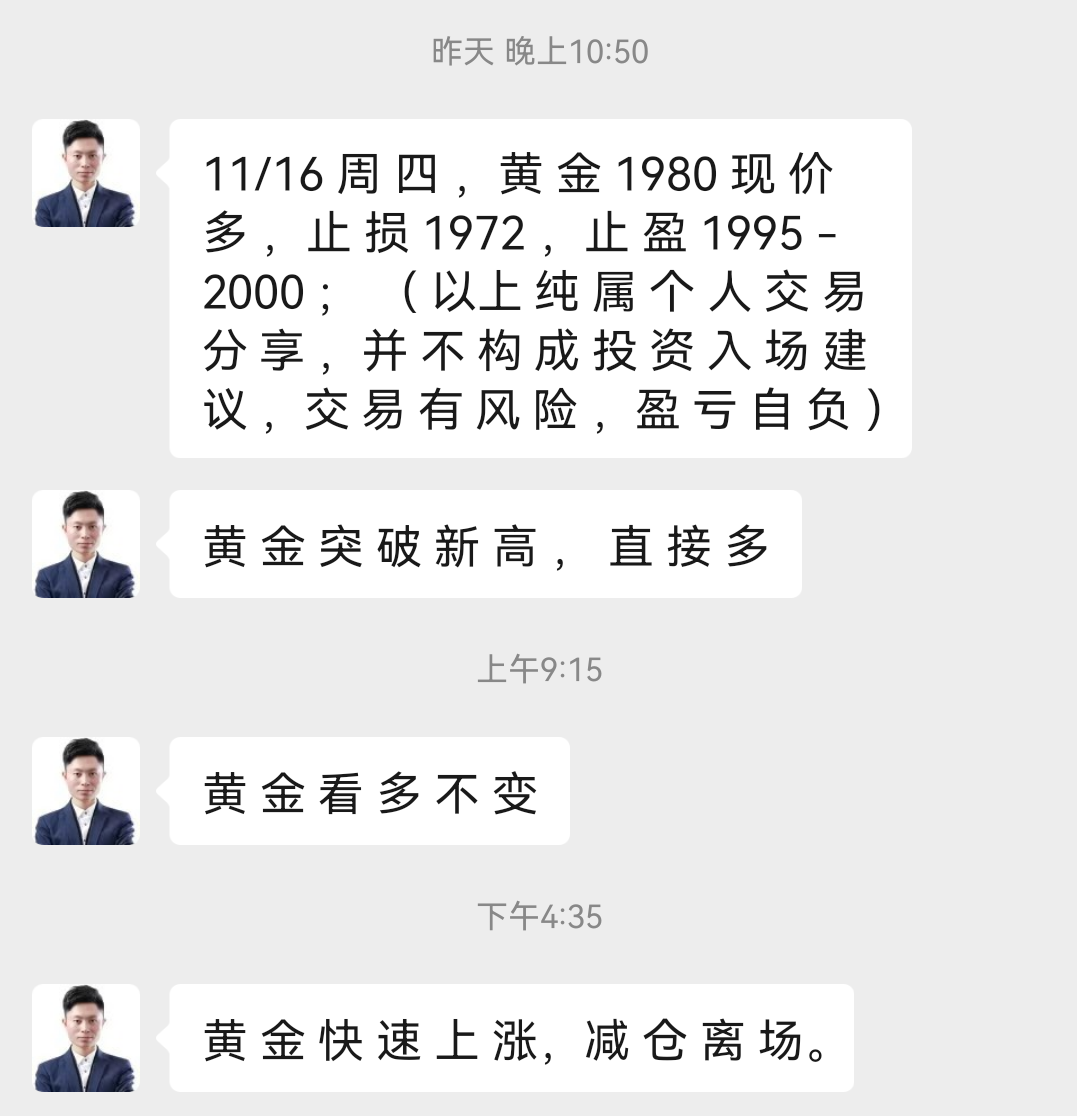
Task: Tap the avatar next to 黄金突破新高 message
Action: 85,544
